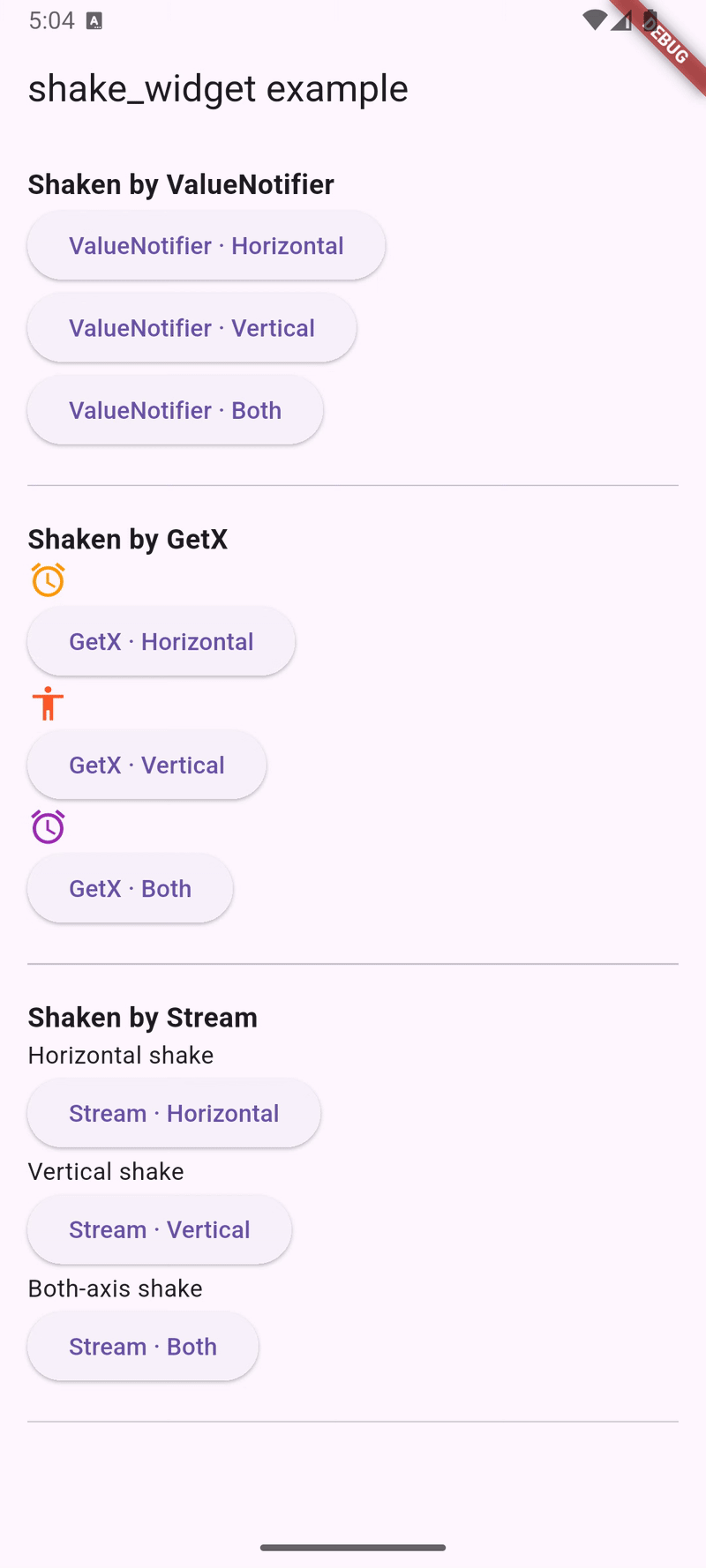
Task: Trigger the Stream · Vertical shake
Action: 159,1229
